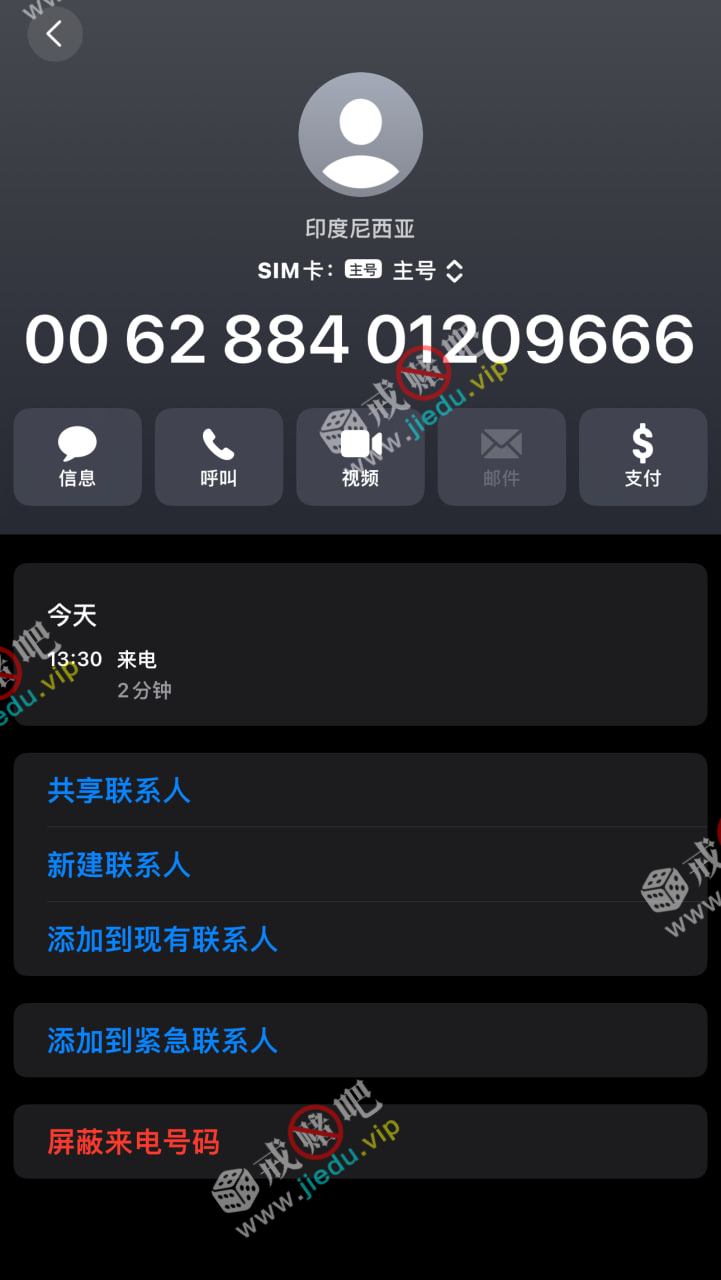
Task: Select 共享联系人 to share contact
Action: click(118, 791)
